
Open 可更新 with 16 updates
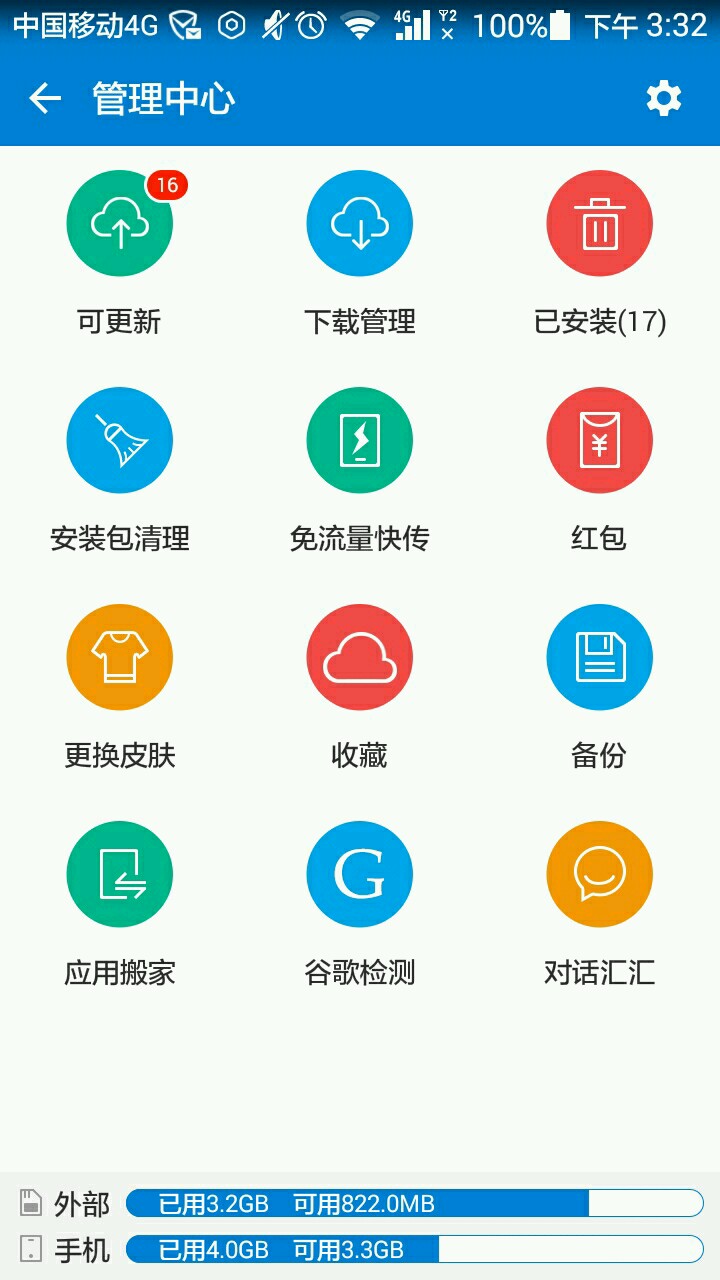(x=120, y=224)
